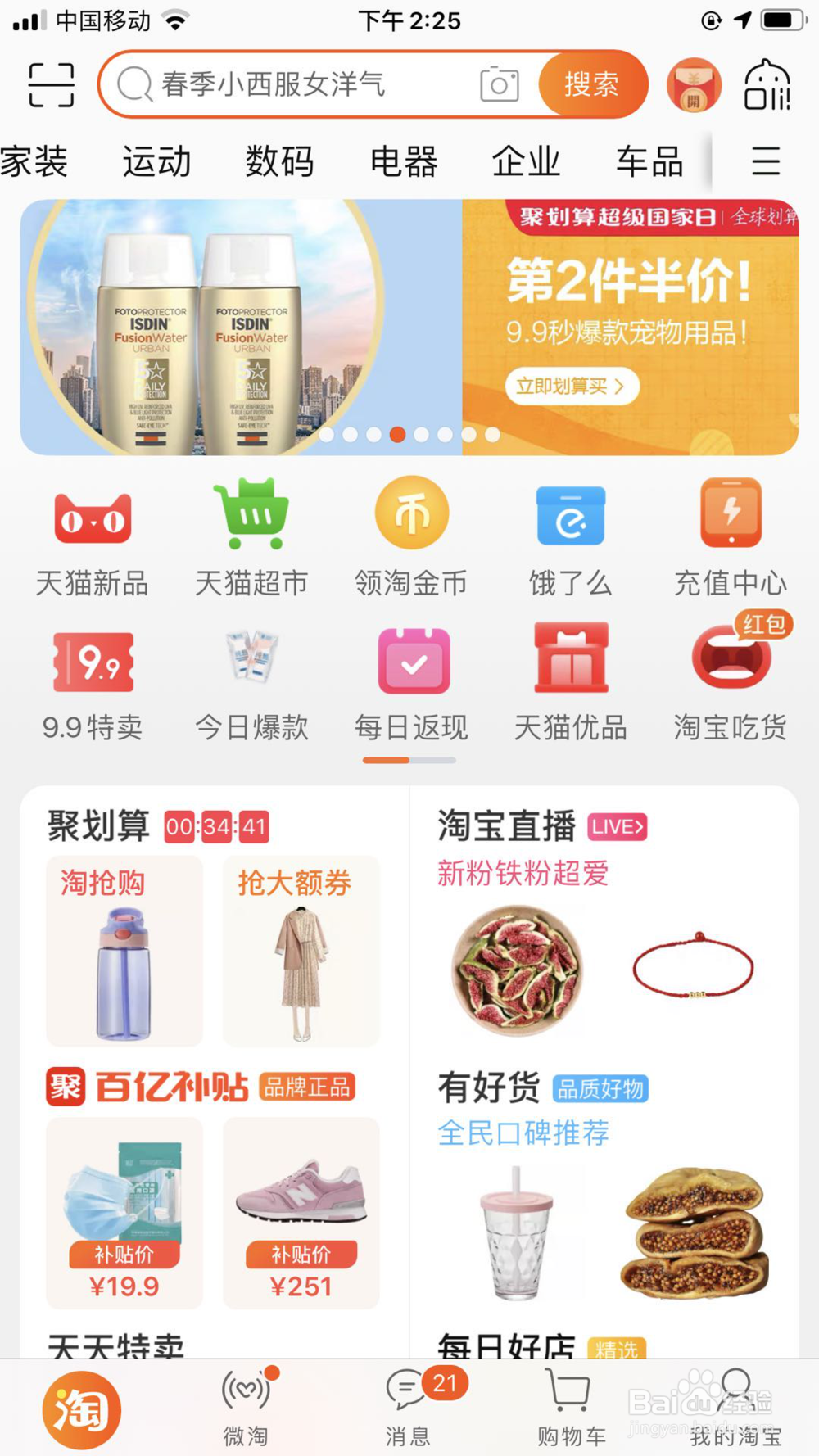
Task: Tap the 抢大额券 coupon thumbnail
Action: tap(301, 952)
